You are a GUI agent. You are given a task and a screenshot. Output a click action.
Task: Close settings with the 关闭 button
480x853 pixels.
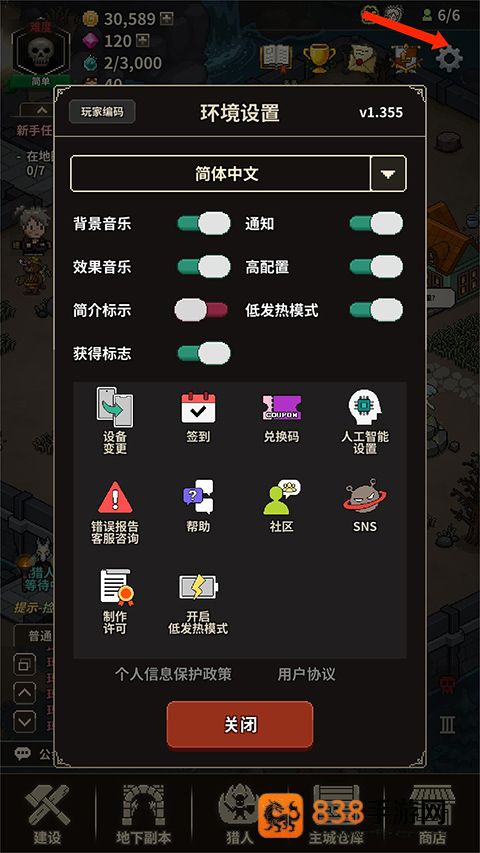tap(240, 725)
